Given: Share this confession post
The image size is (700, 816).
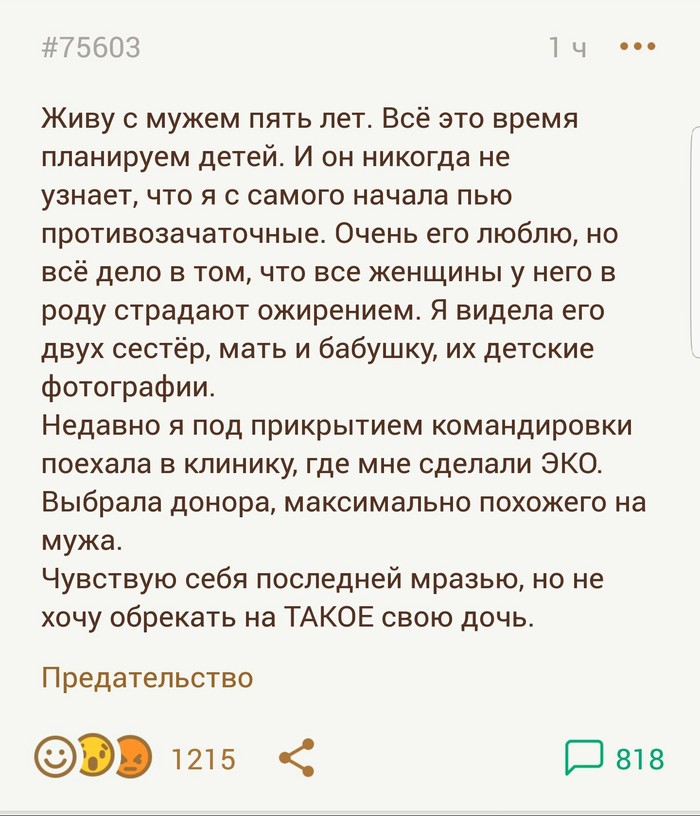Looking at the screenshot, I should [x=295, y=758].
